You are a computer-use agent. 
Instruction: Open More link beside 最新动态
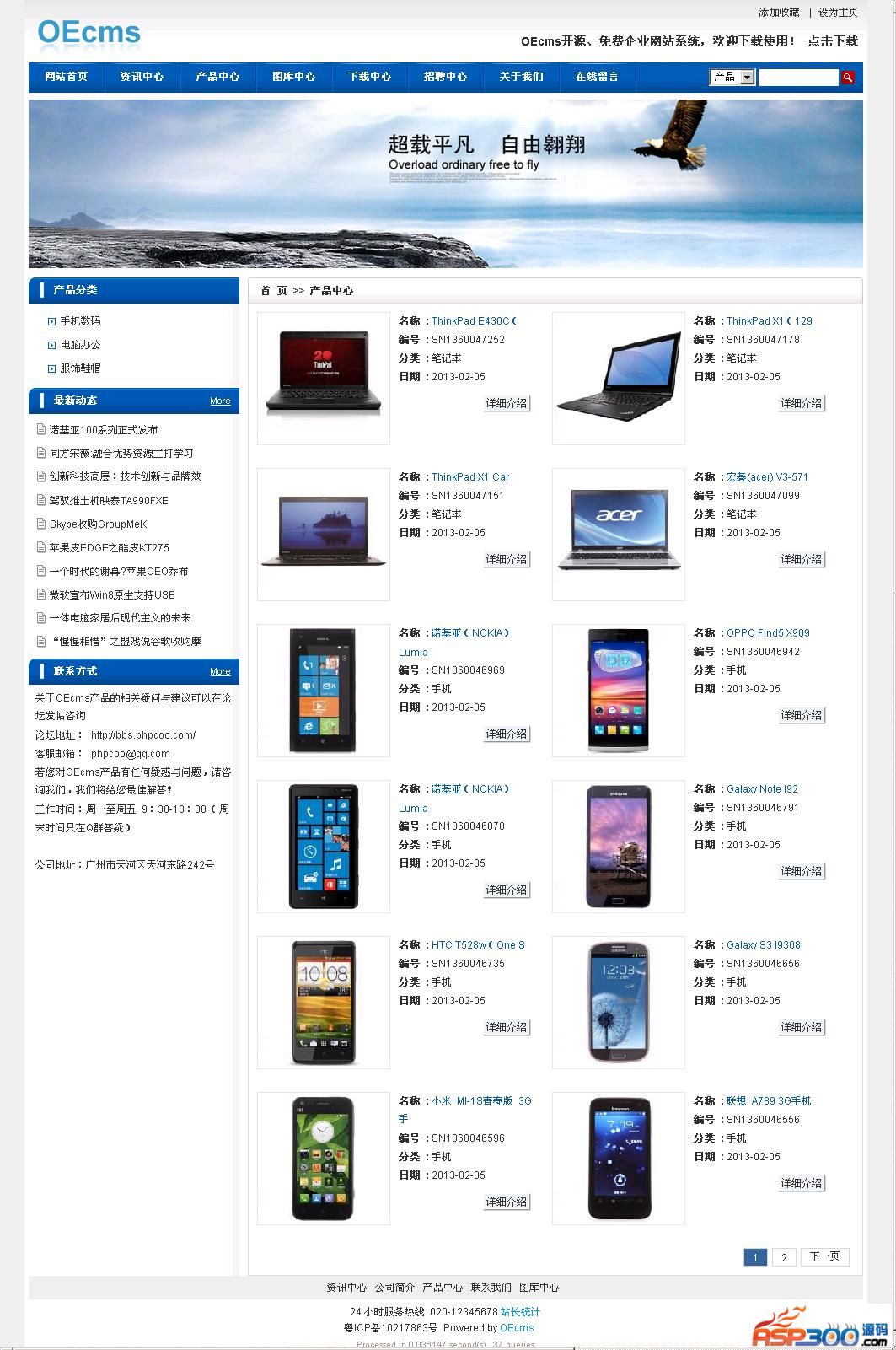(x=220, y=401)
